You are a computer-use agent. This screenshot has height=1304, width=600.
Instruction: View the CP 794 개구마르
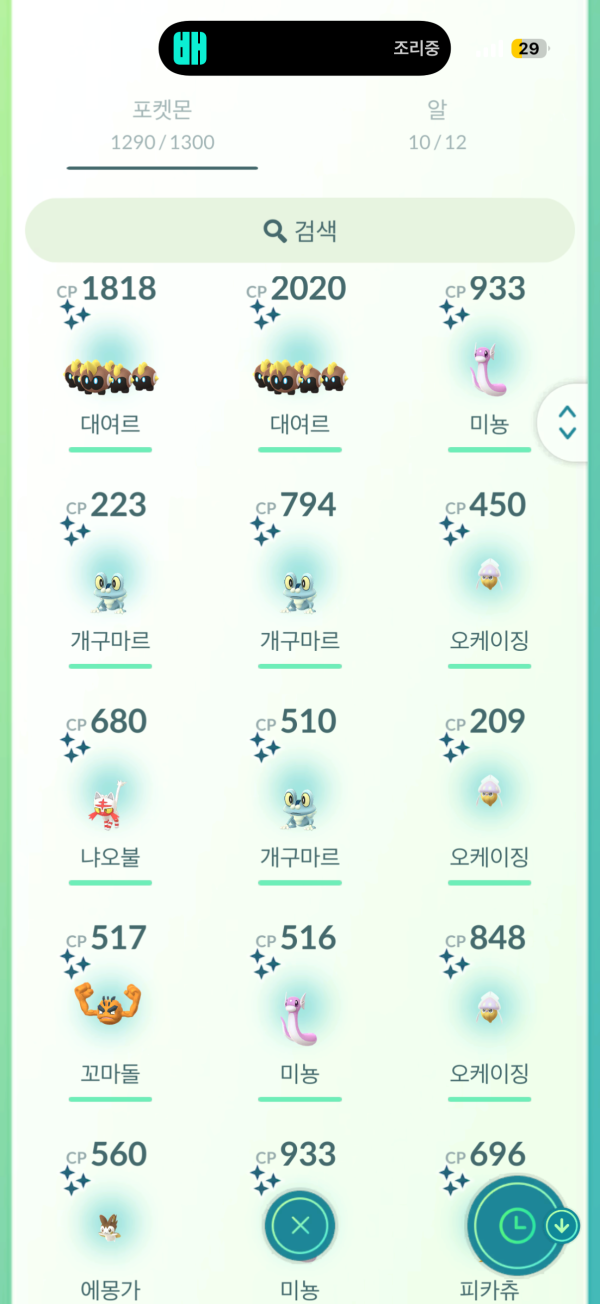(300, 578)
